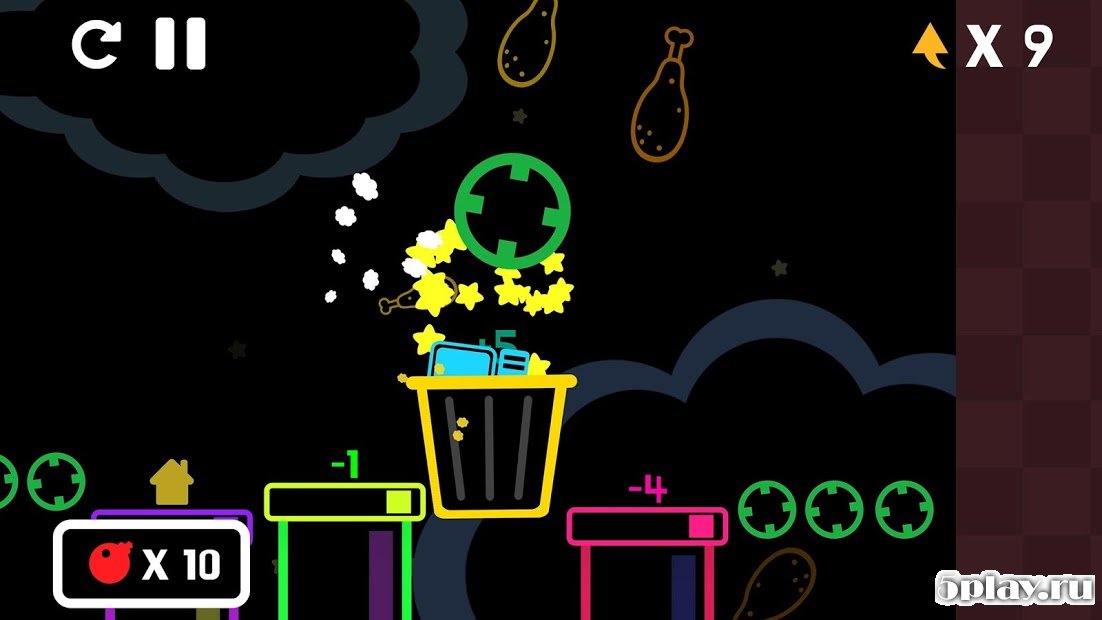Restart the level with the retry icon

point(95,45)
